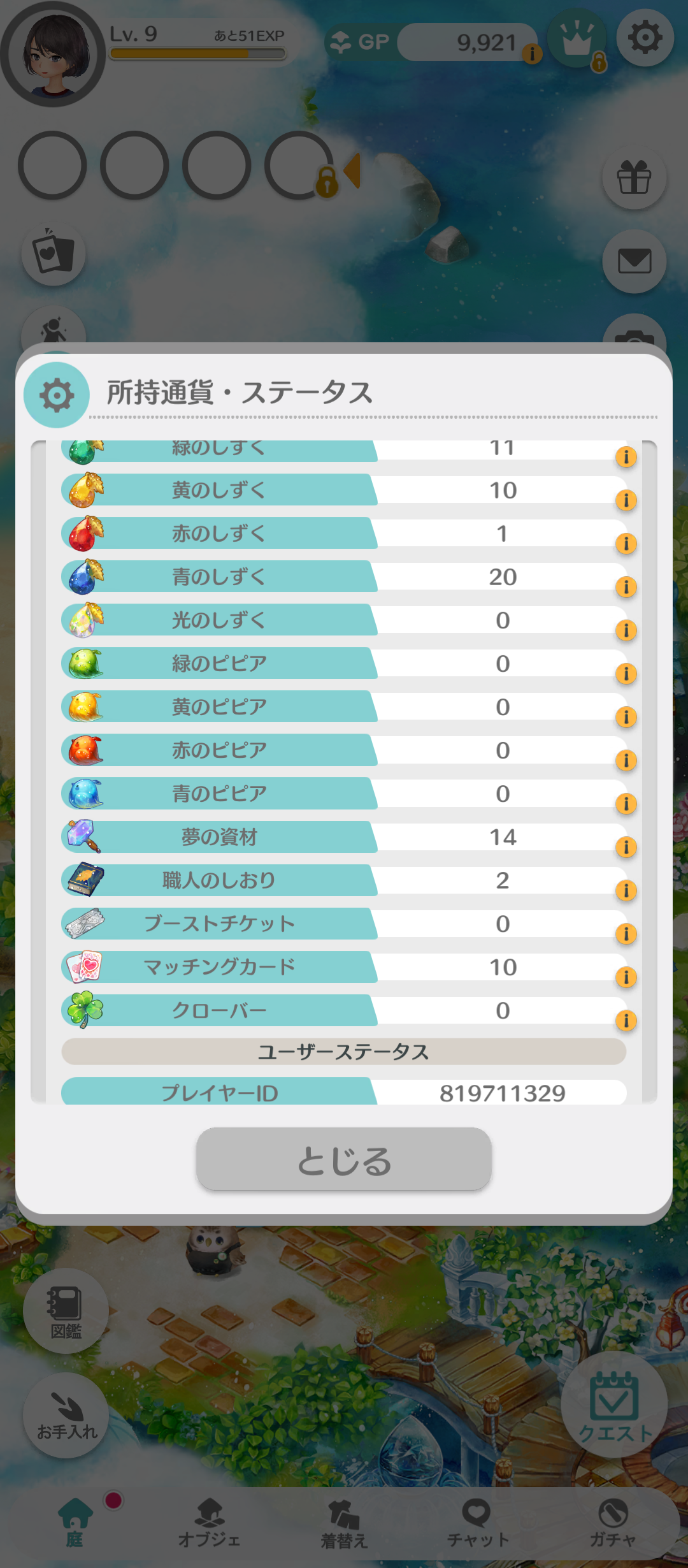Image resolution: width=688 pixels, height=1568 pixels.
Task: Show info for 緑のピピア
Action: [x=626, y=674]
